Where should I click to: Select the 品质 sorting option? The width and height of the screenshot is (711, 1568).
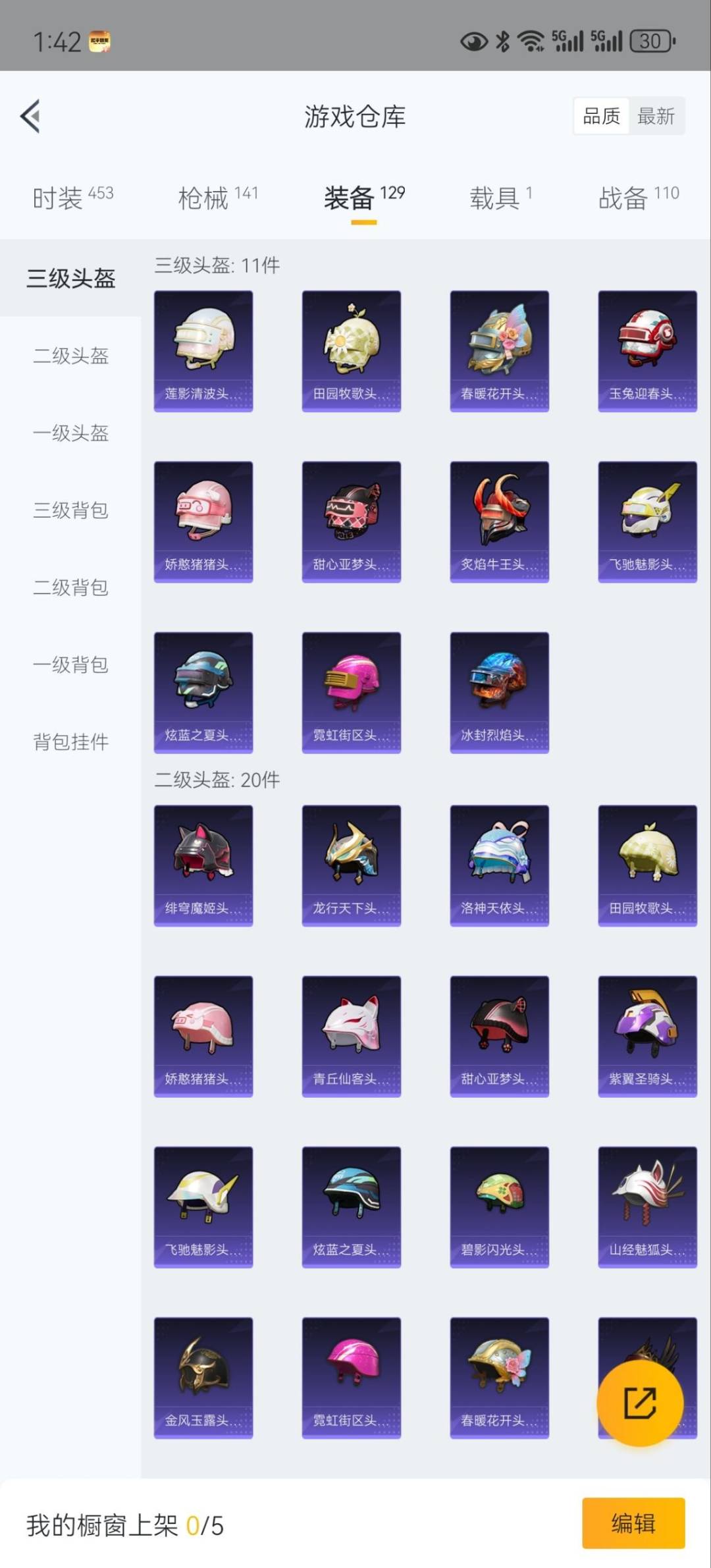pyautogui.click(x=601, y=117)
